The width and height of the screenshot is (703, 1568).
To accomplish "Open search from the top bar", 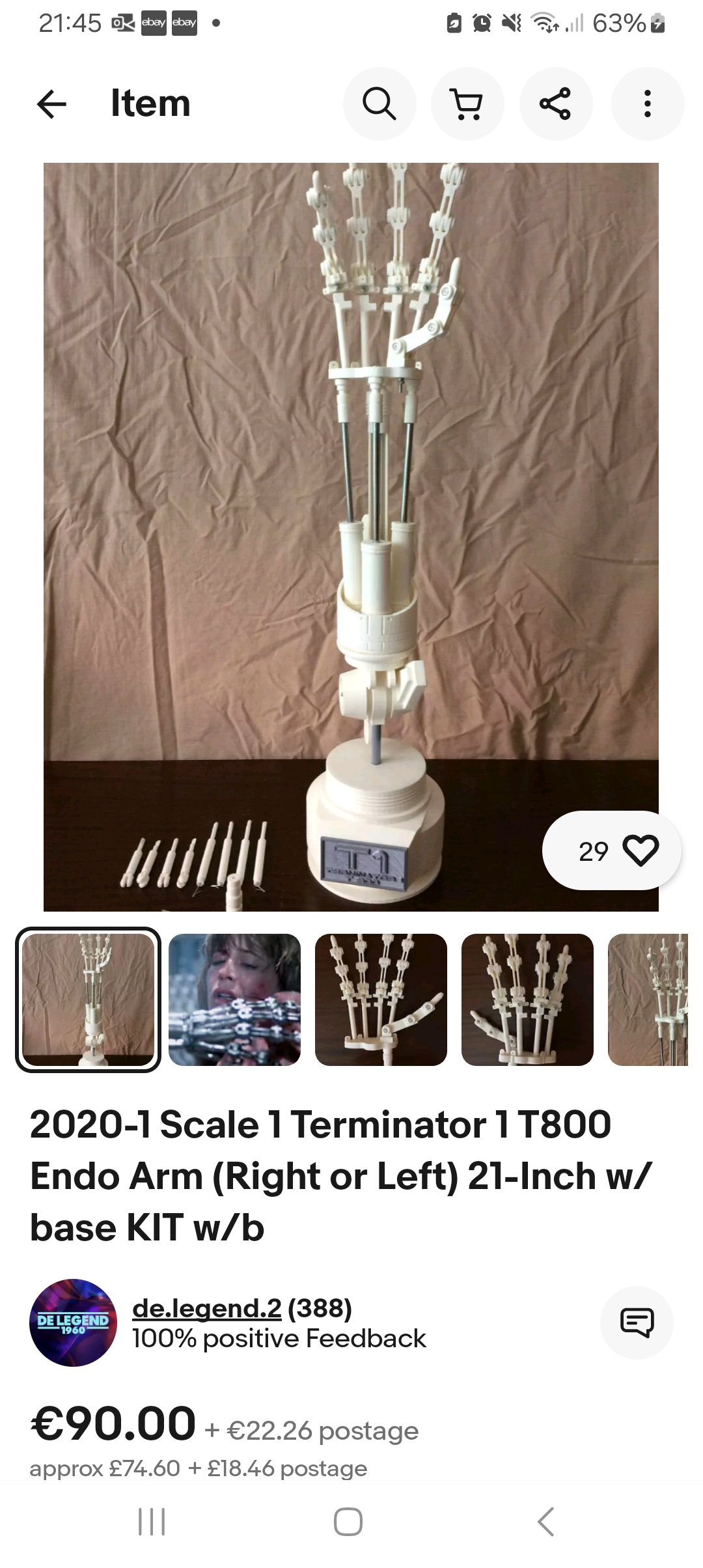I will pyautogui.click(x=379, y=104).
